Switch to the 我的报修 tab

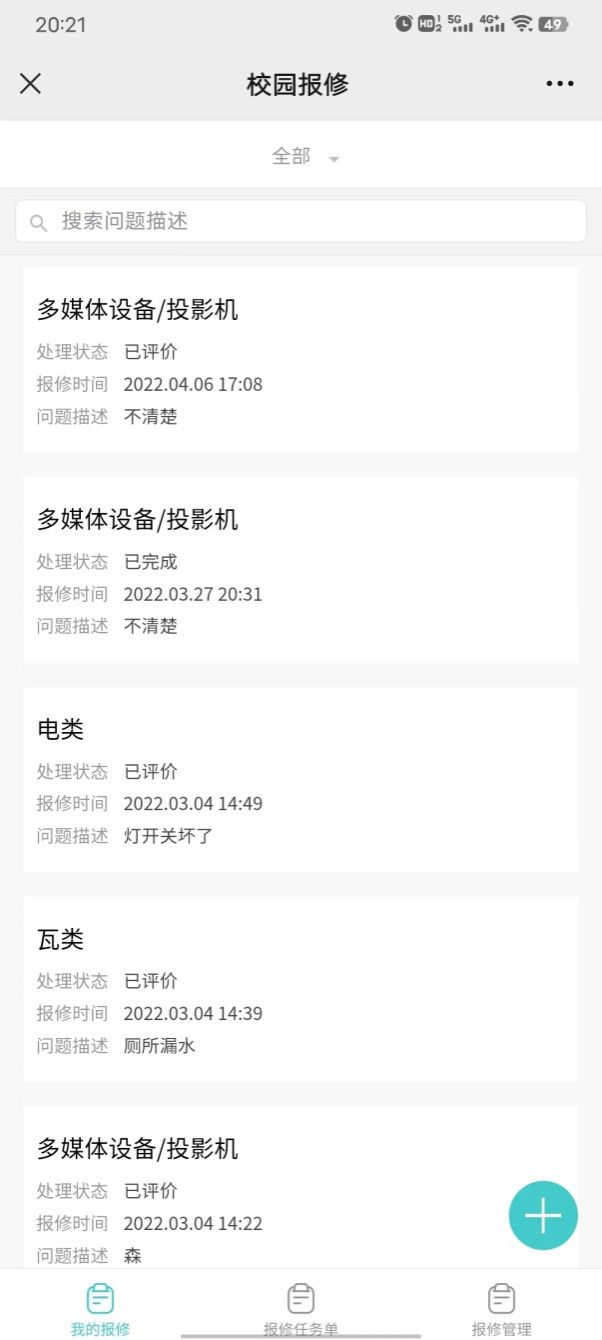coord(100,1309)
